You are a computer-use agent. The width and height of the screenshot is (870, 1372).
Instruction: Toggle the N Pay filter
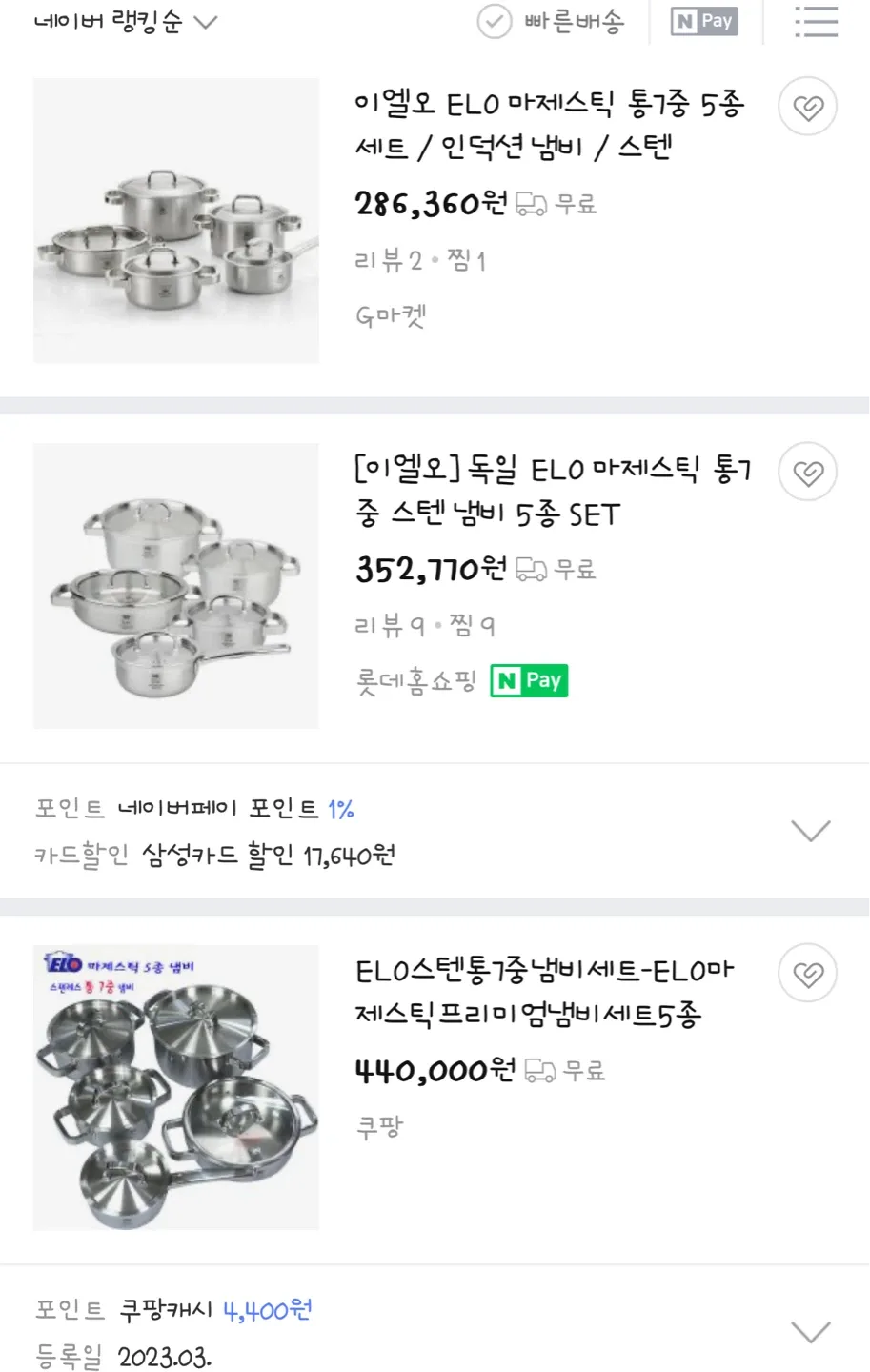704,21
